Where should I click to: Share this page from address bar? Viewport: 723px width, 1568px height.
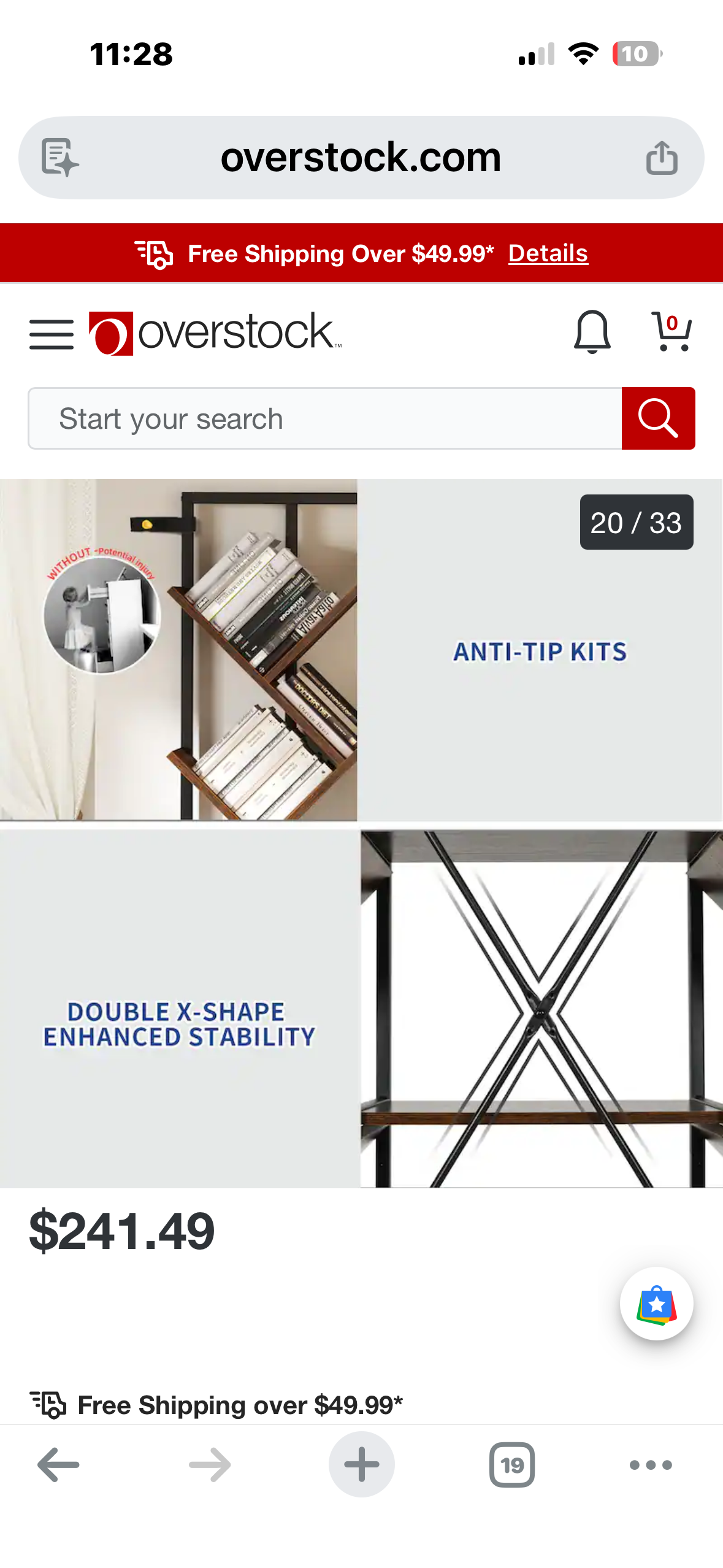(x=661, y=158)
